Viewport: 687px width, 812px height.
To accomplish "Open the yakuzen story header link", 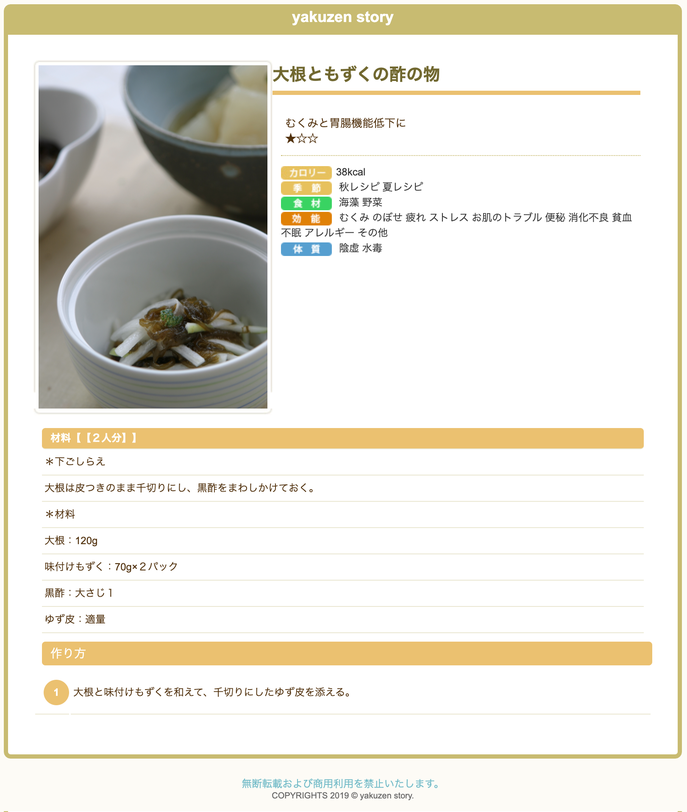I will click(x=342, y=17).
